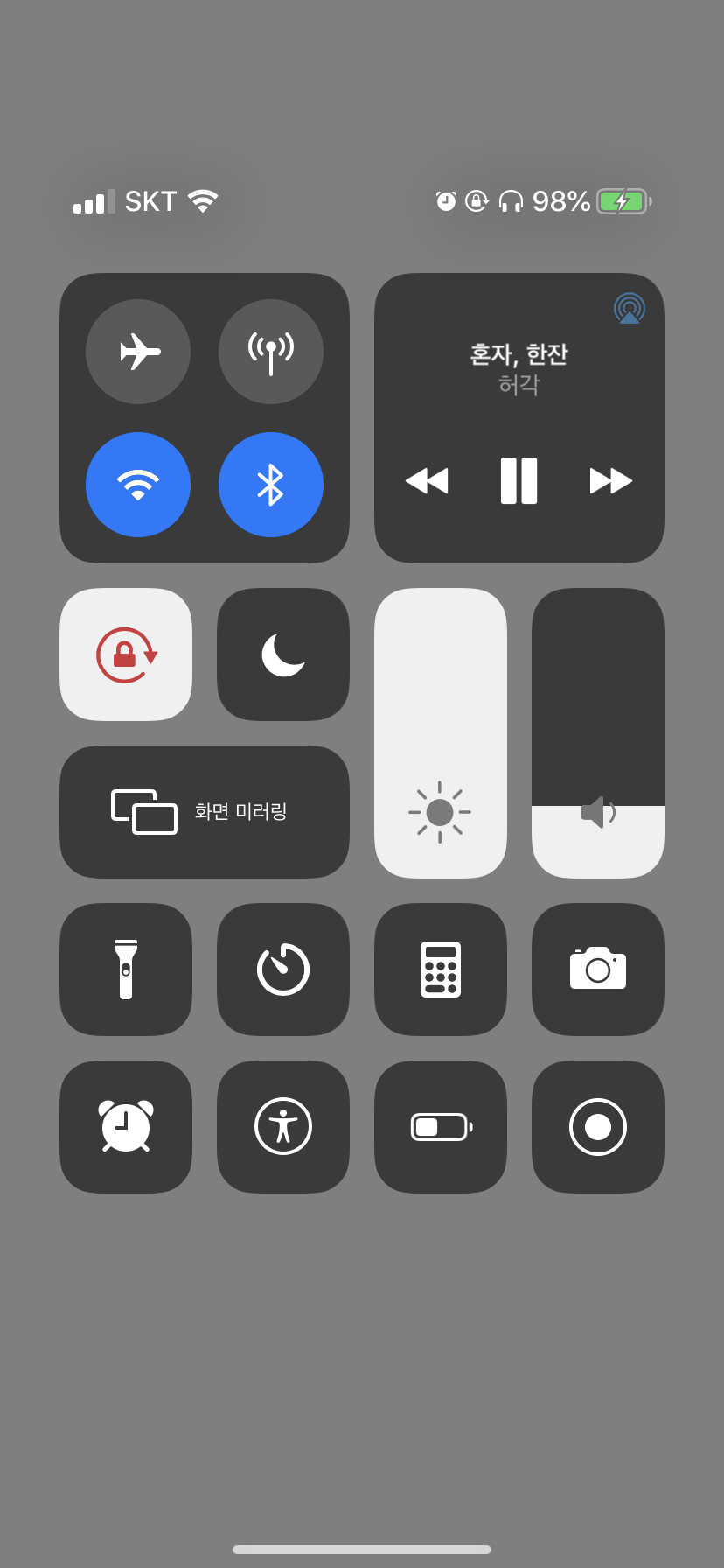
Task: Open the alarm clock
Action: [x=126, y=1127]
